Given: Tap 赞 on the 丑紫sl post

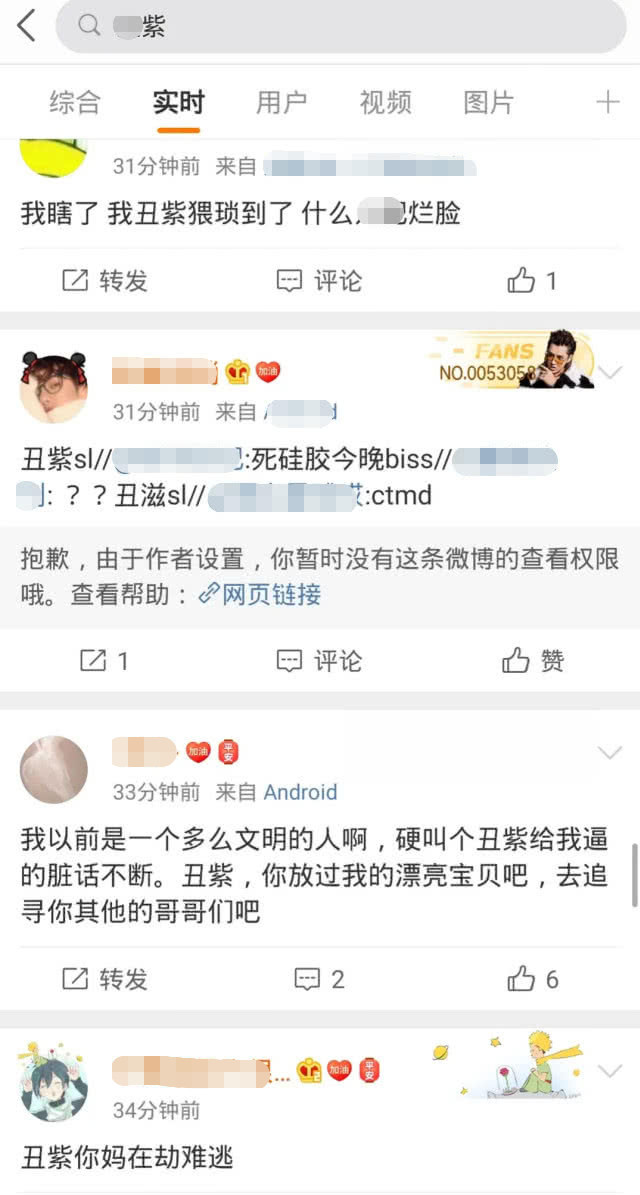Looking at the screenshot, I should click(533, 661).
